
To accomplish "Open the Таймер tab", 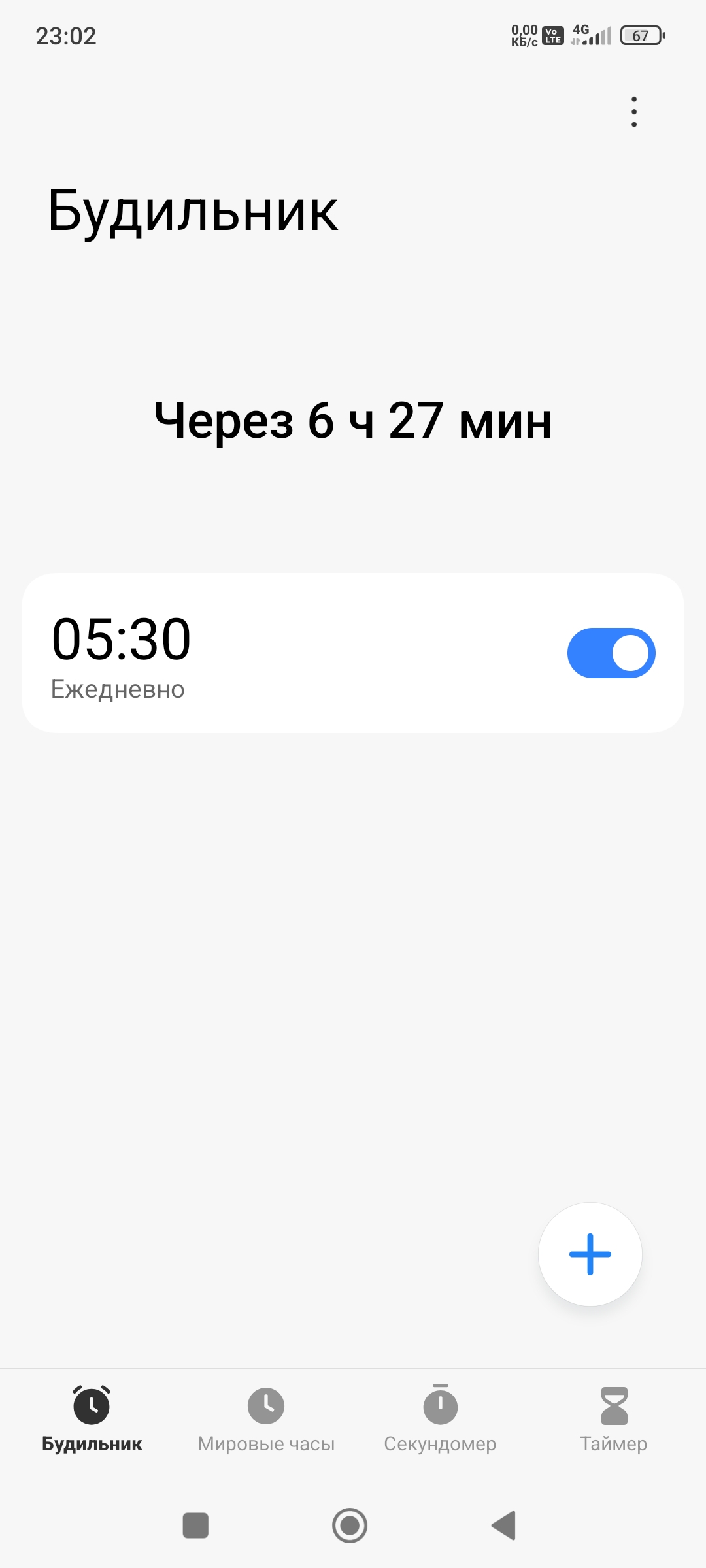I will 614,1418.
